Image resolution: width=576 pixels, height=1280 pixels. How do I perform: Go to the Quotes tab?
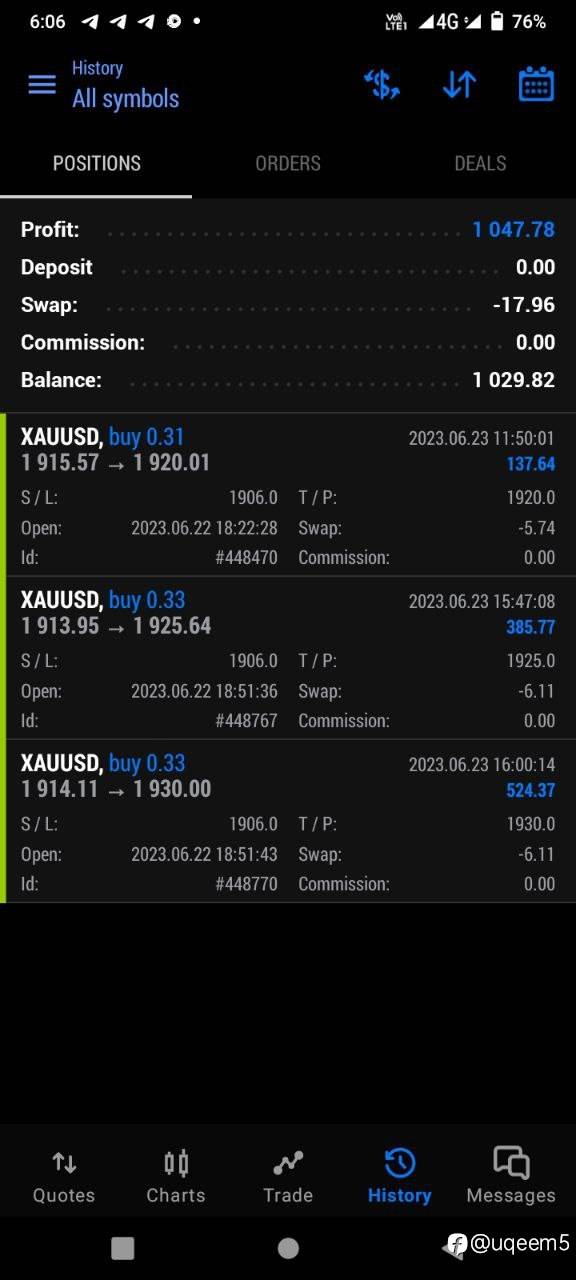pos(64,1177)
